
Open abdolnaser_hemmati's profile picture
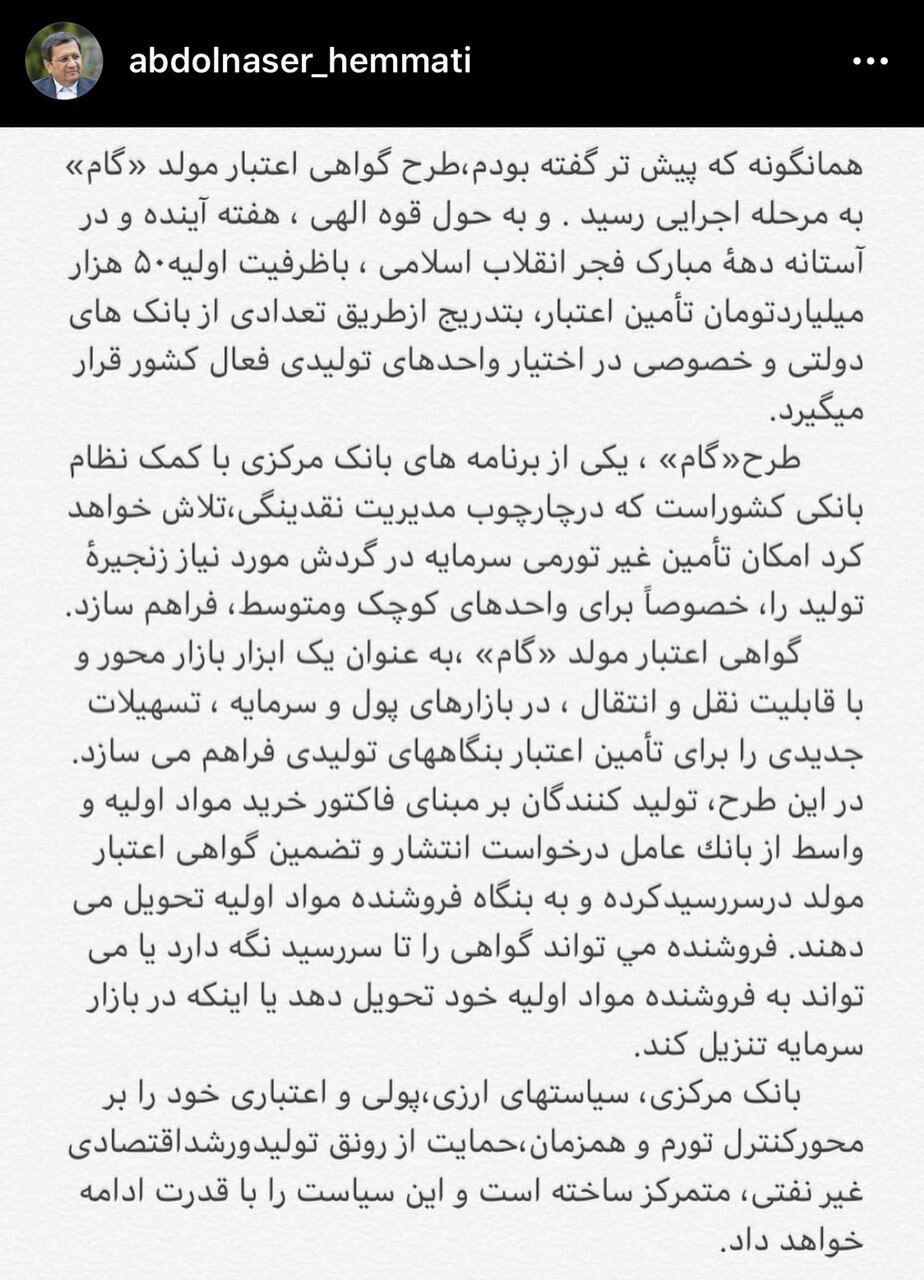[64, 61]
